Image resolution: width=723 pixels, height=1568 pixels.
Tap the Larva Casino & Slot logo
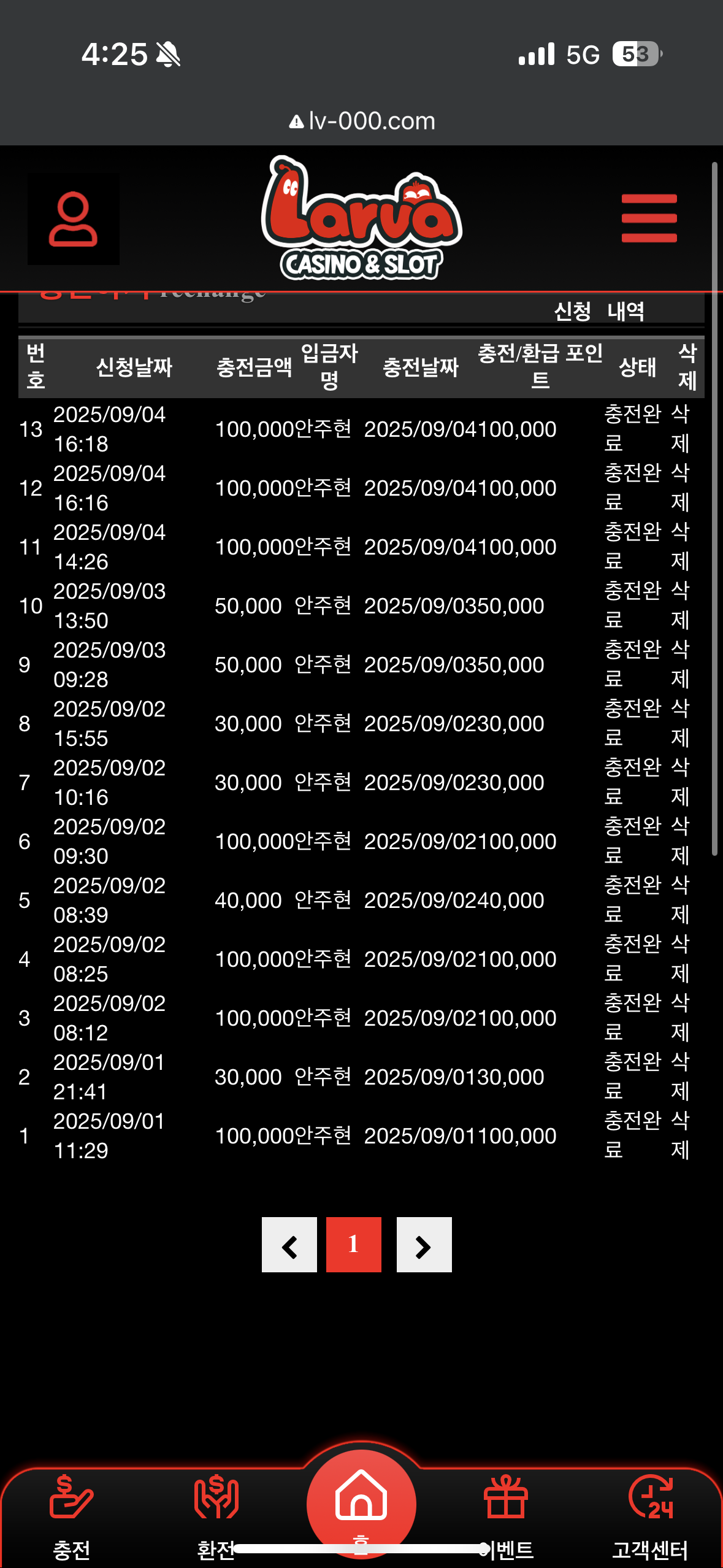click(362, 218)
